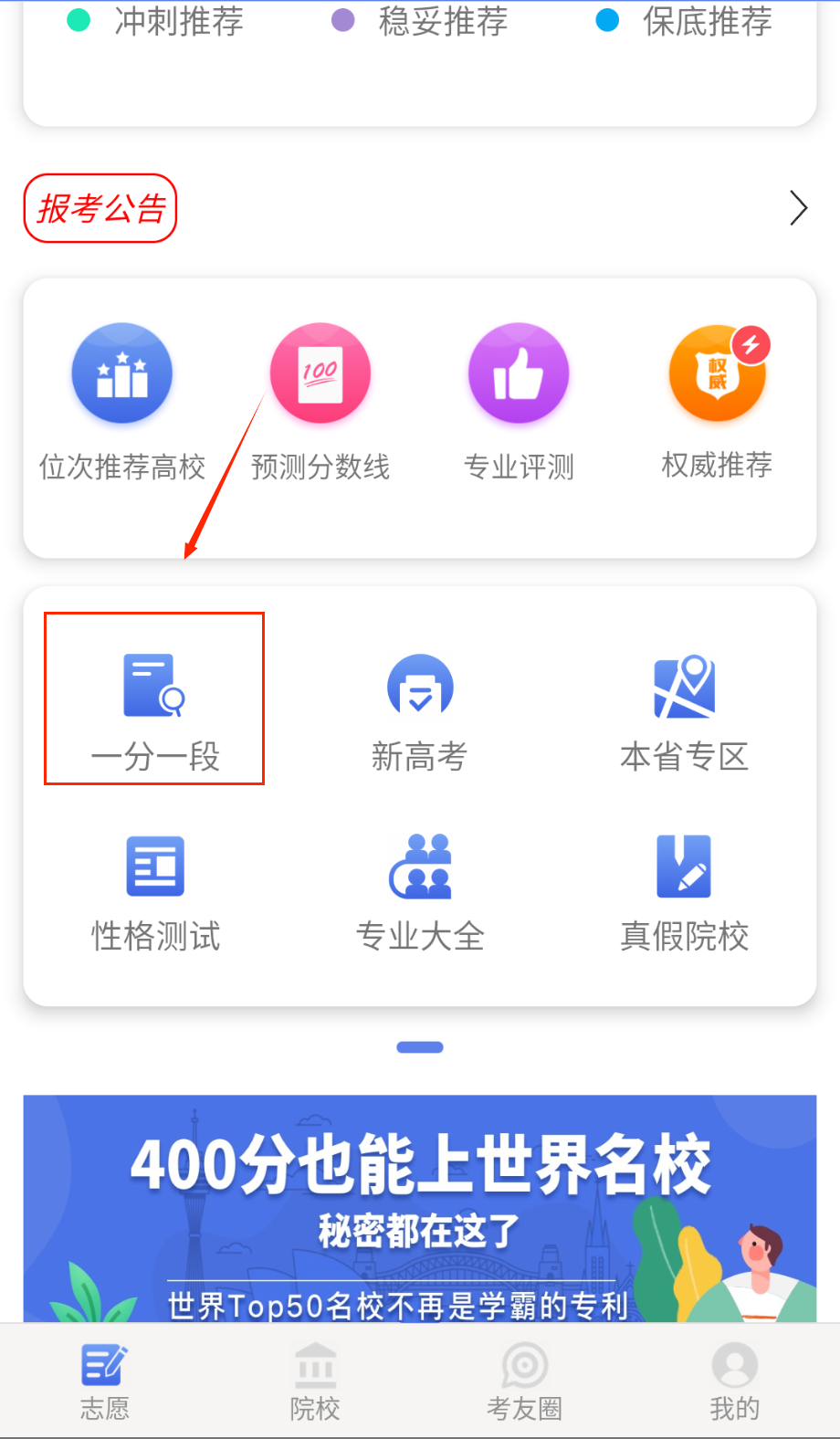Viewport: 840px width, 1439px height.
Task: Switch to the 考友圈 tab
Action: tap(525, 1381)
